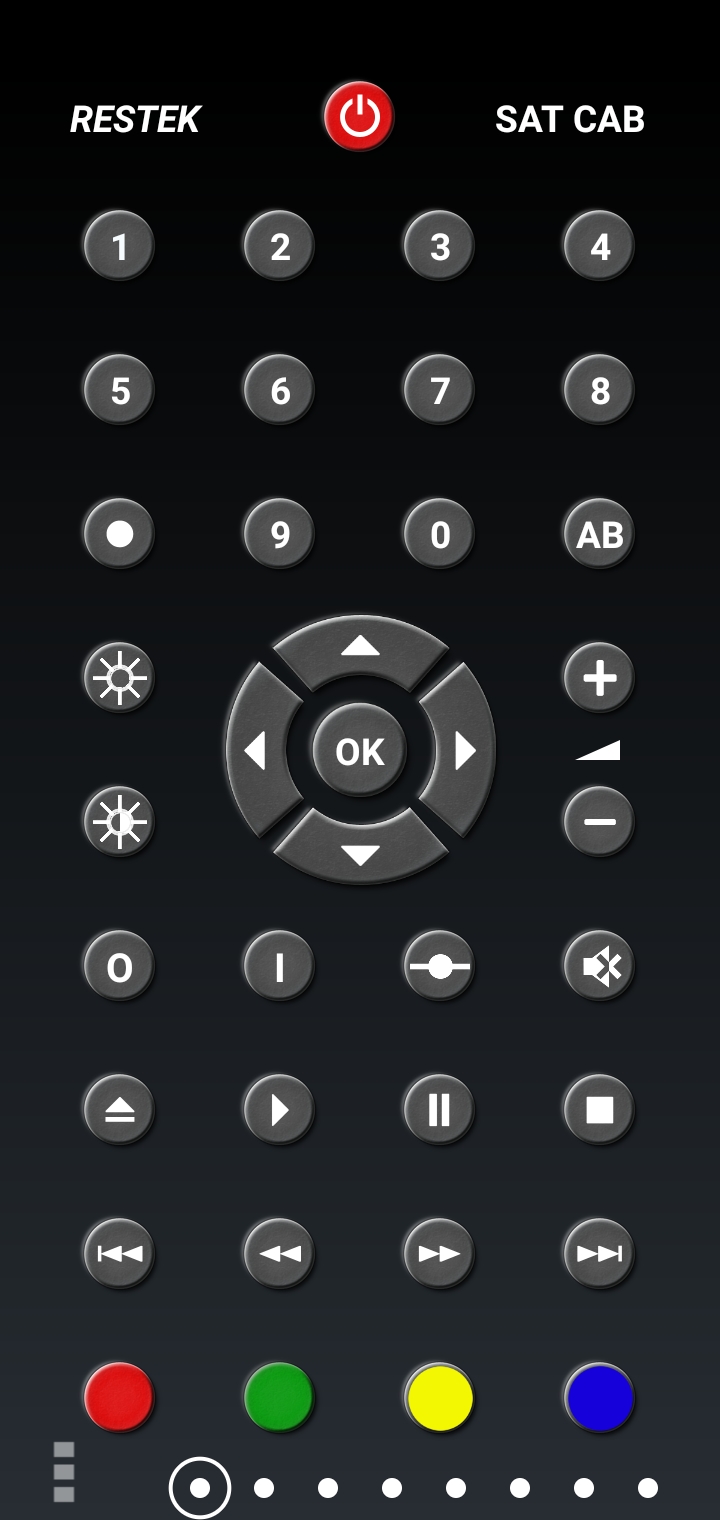
Task: Tap the record button with white dot
Action: (119, 534)
